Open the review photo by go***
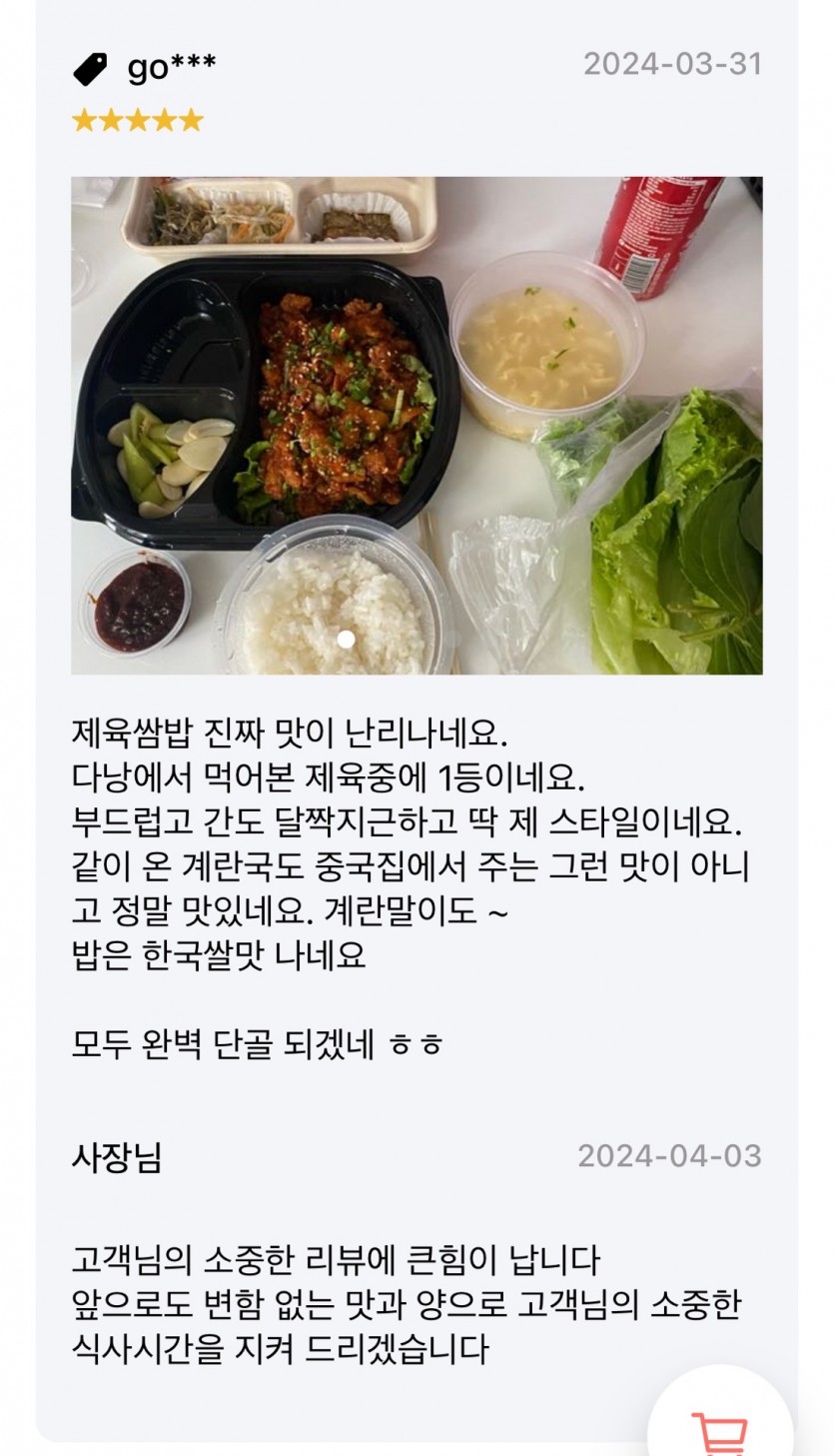This screenshot has width=834, height=1456. point(417,426)
